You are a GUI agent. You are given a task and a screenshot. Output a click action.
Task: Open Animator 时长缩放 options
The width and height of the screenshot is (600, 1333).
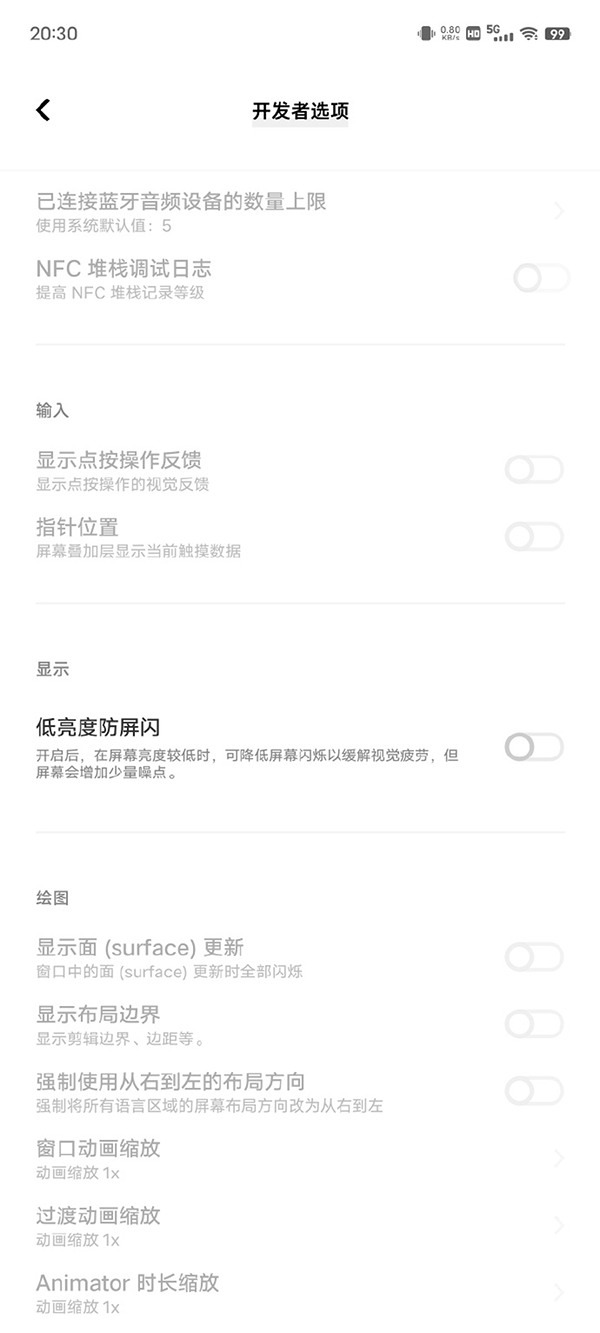point(300,1292)
